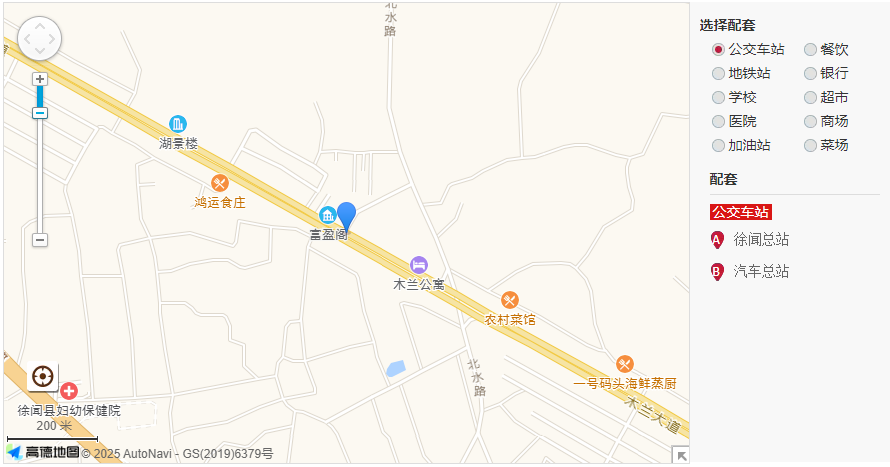Select the 超市 radio option
The width and height of the screenshot is (890, 467).
click(810, 97)
